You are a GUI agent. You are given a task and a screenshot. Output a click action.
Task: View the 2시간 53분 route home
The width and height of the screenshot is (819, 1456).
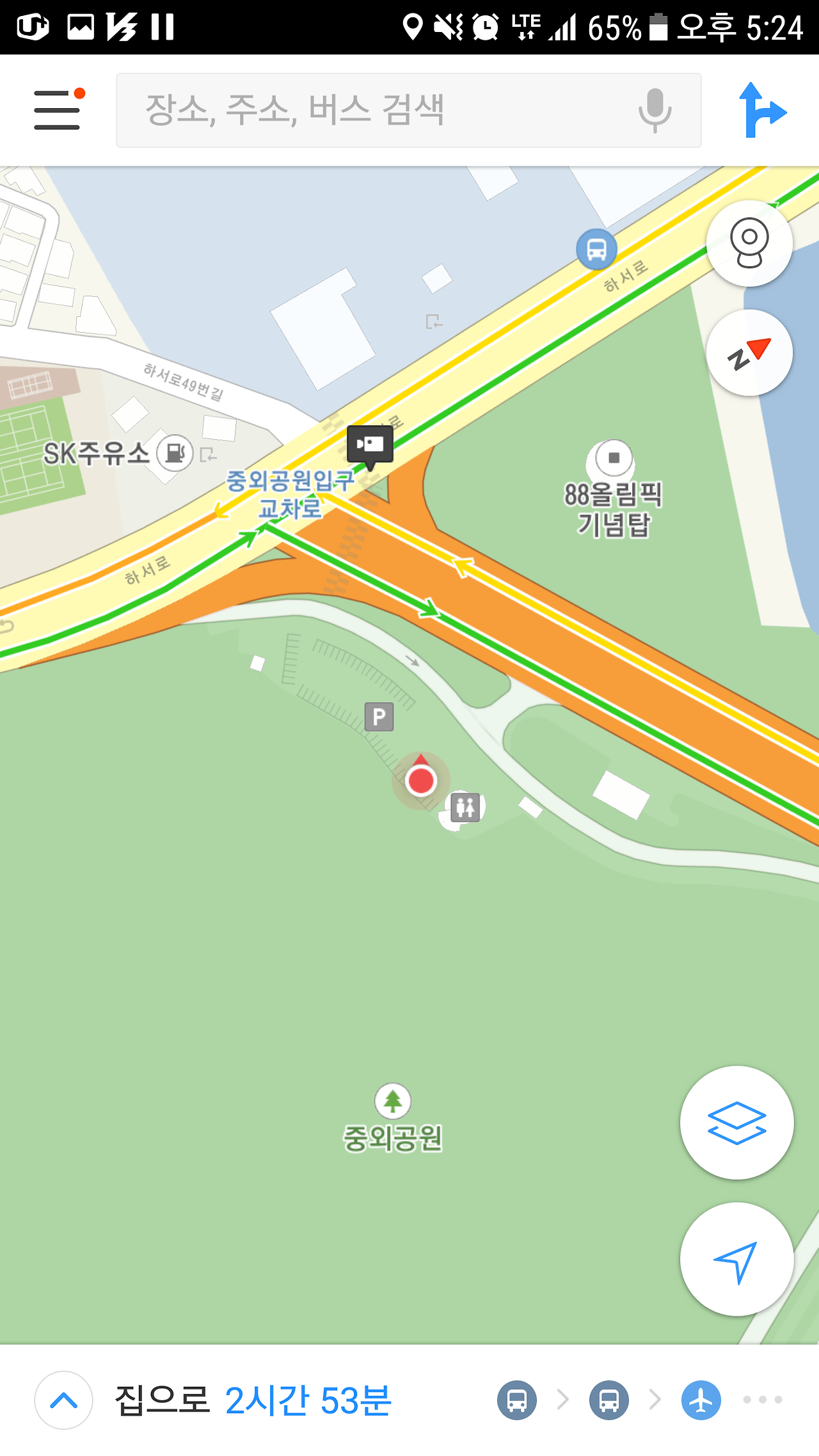[x=308, y=1400]
